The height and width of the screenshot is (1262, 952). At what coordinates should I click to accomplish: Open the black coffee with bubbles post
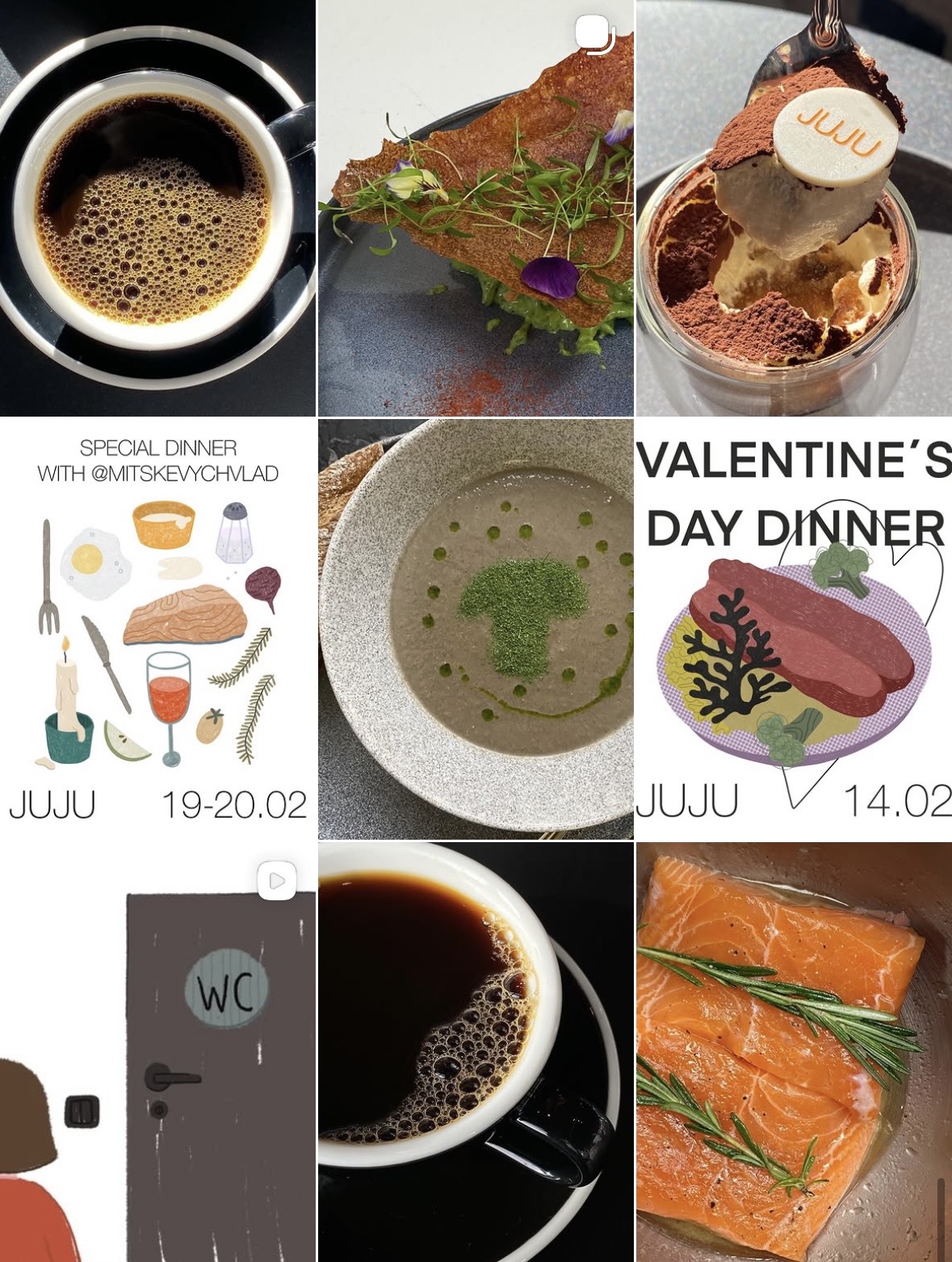[x=157, y=208]
